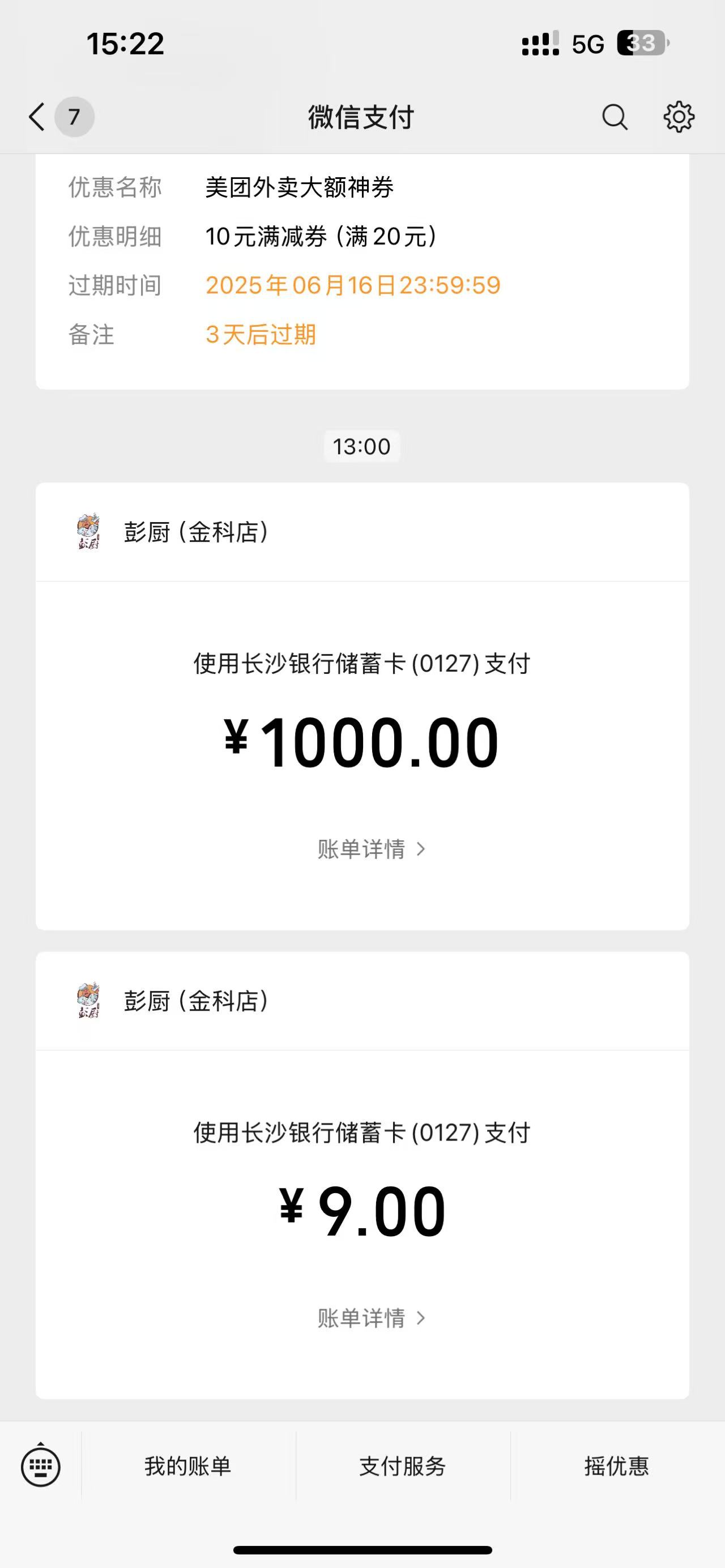View 账单详情 for the ¥9.00 payment
The height and width of the screenshot is (1568, 725).
tap(370, 1318)
